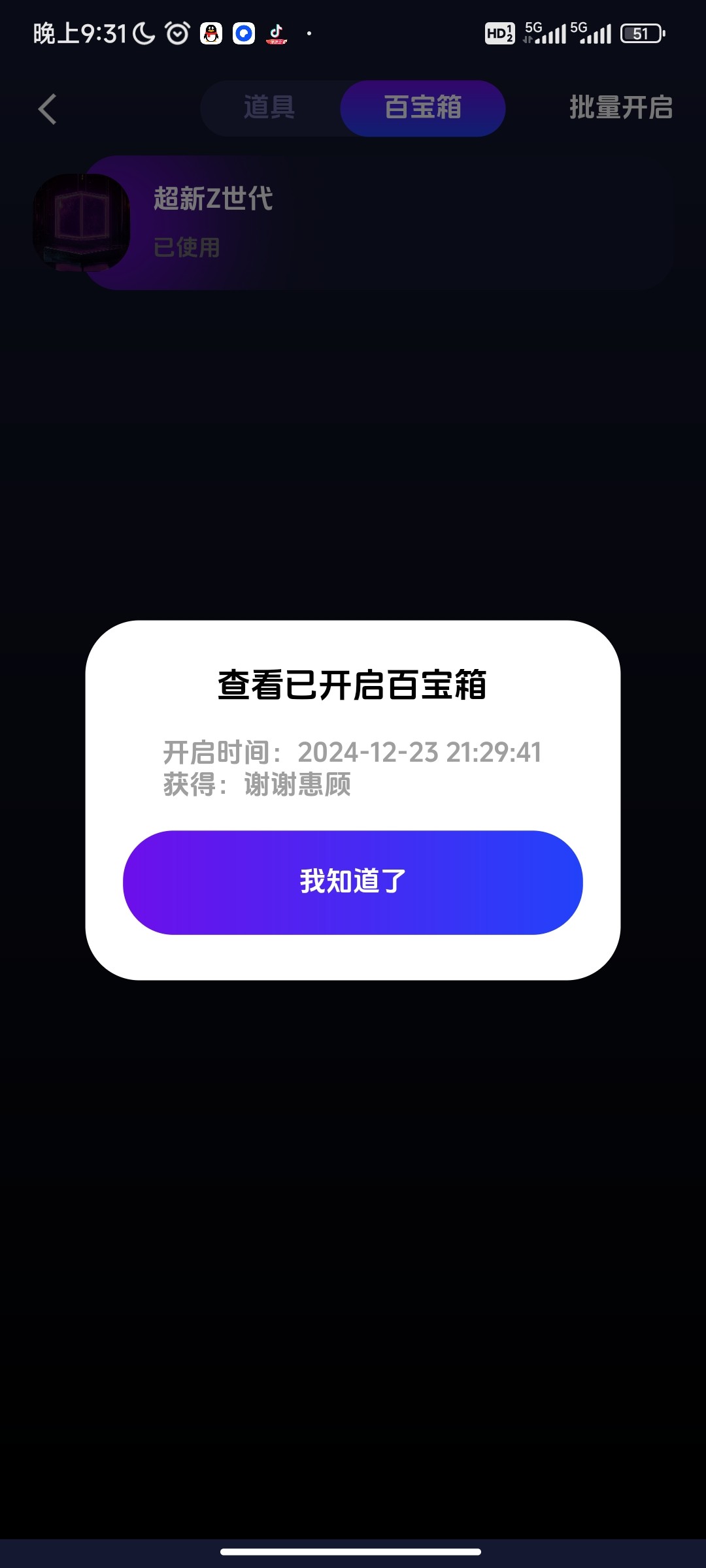Switch to the 道具 tab
Viewport: 706px width, 1568px height.
pyautogui.click(x=269, y=108)
